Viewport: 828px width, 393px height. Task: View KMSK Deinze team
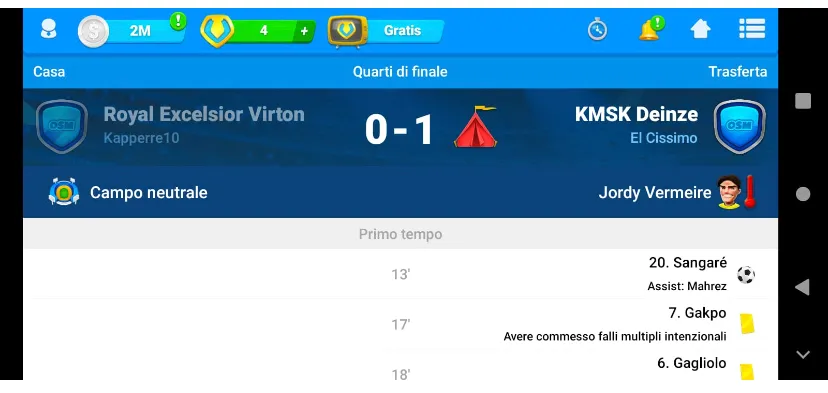tap(636, 114)
